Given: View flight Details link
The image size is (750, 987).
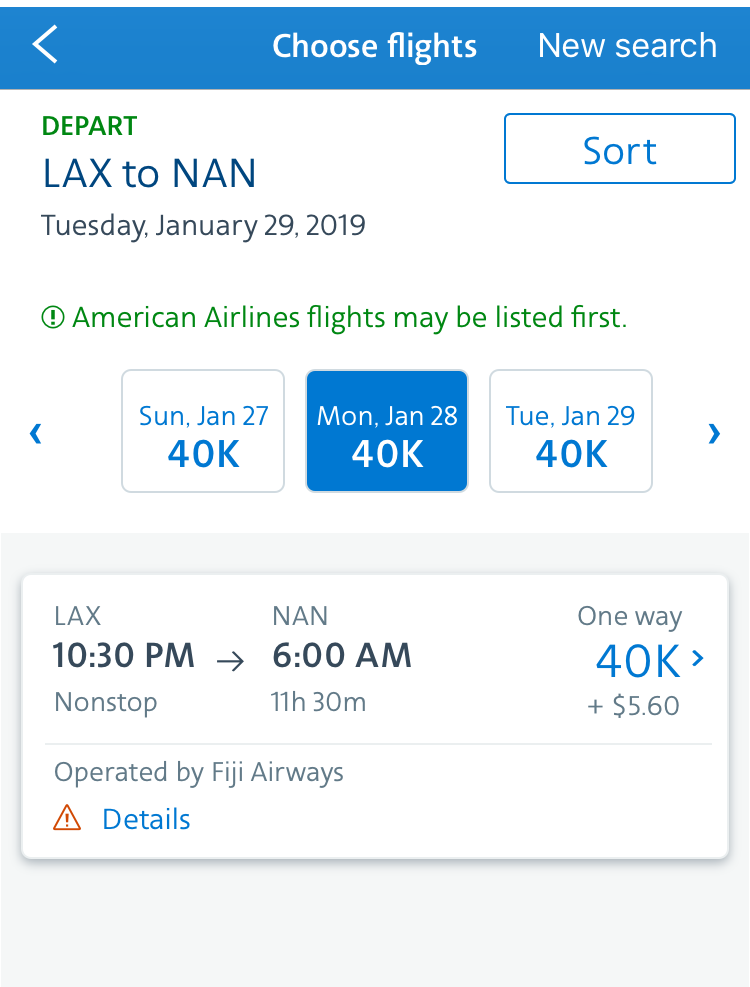Looking at the screenshot, I should [x=146, y=819].
